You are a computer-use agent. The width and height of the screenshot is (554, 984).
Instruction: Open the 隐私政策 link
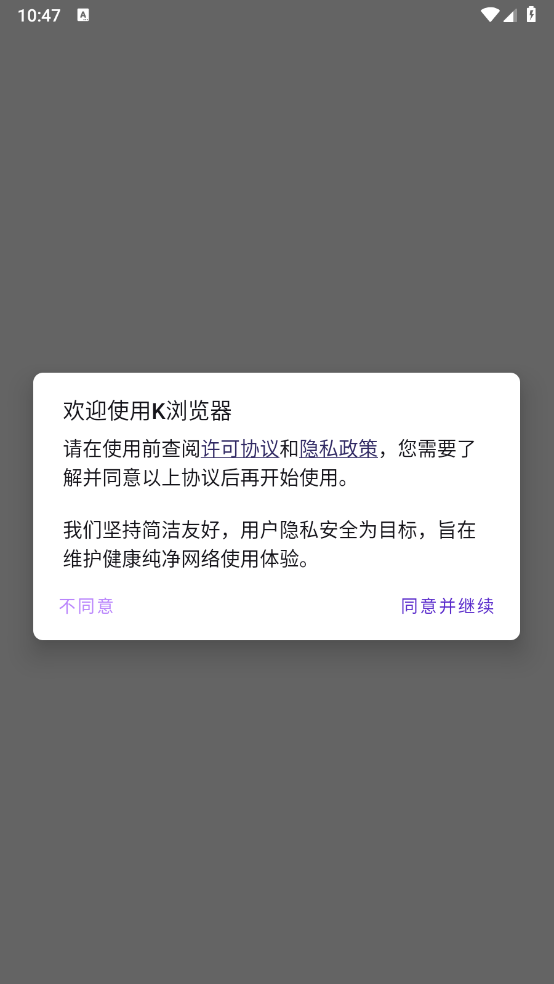(x=339, y=449)
